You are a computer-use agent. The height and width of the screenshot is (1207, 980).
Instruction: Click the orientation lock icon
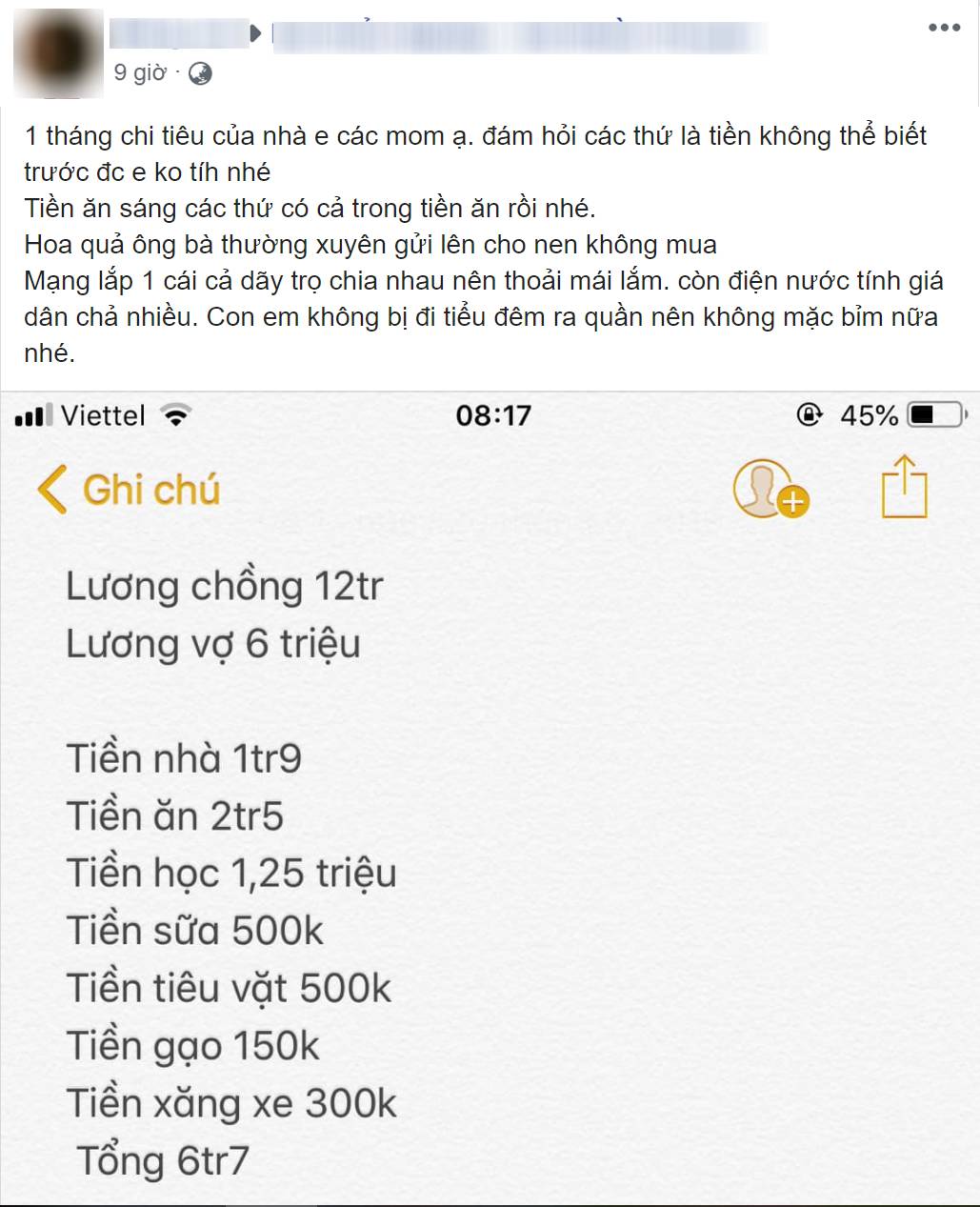809,412
